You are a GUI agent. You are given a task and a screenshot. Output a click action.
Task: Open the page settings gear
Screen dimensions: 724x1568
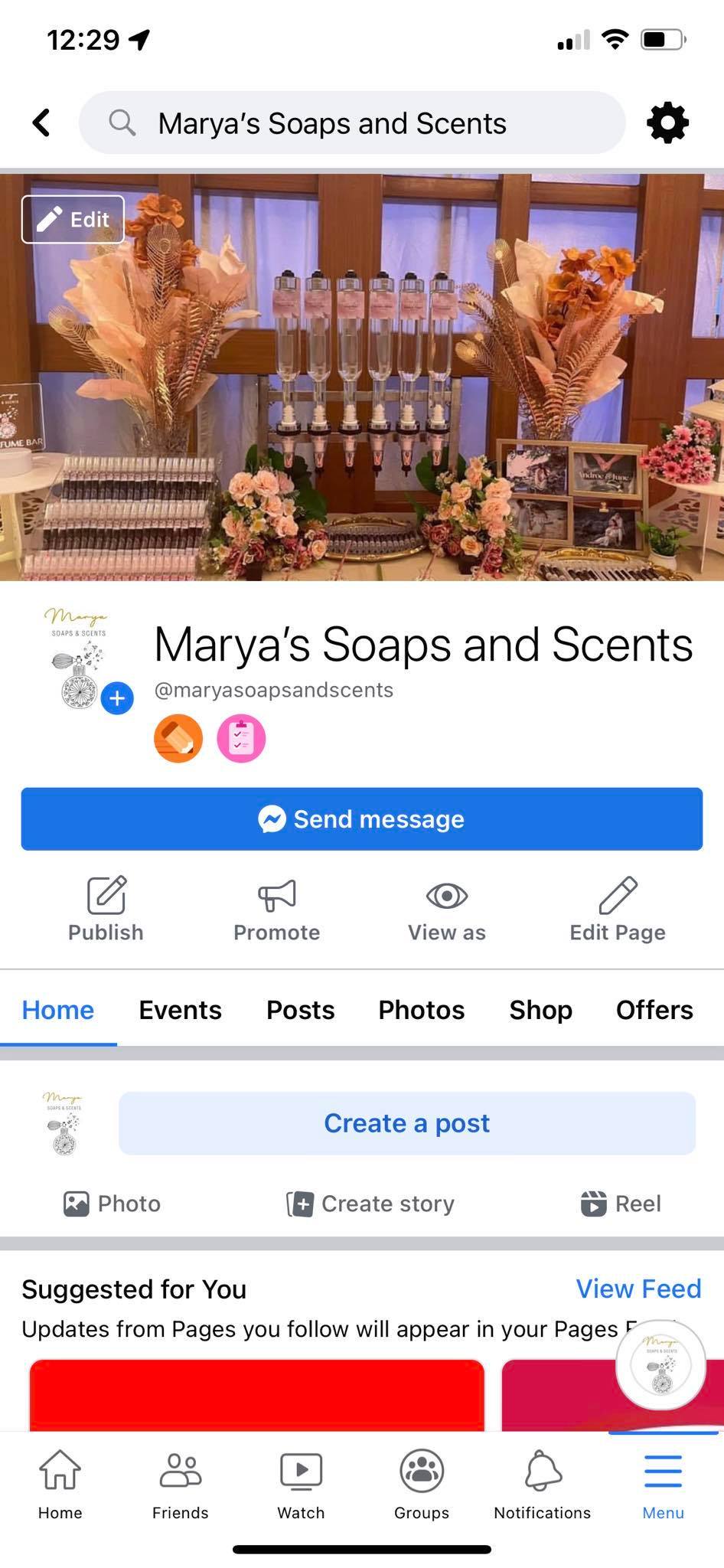[x=667, y=122]
